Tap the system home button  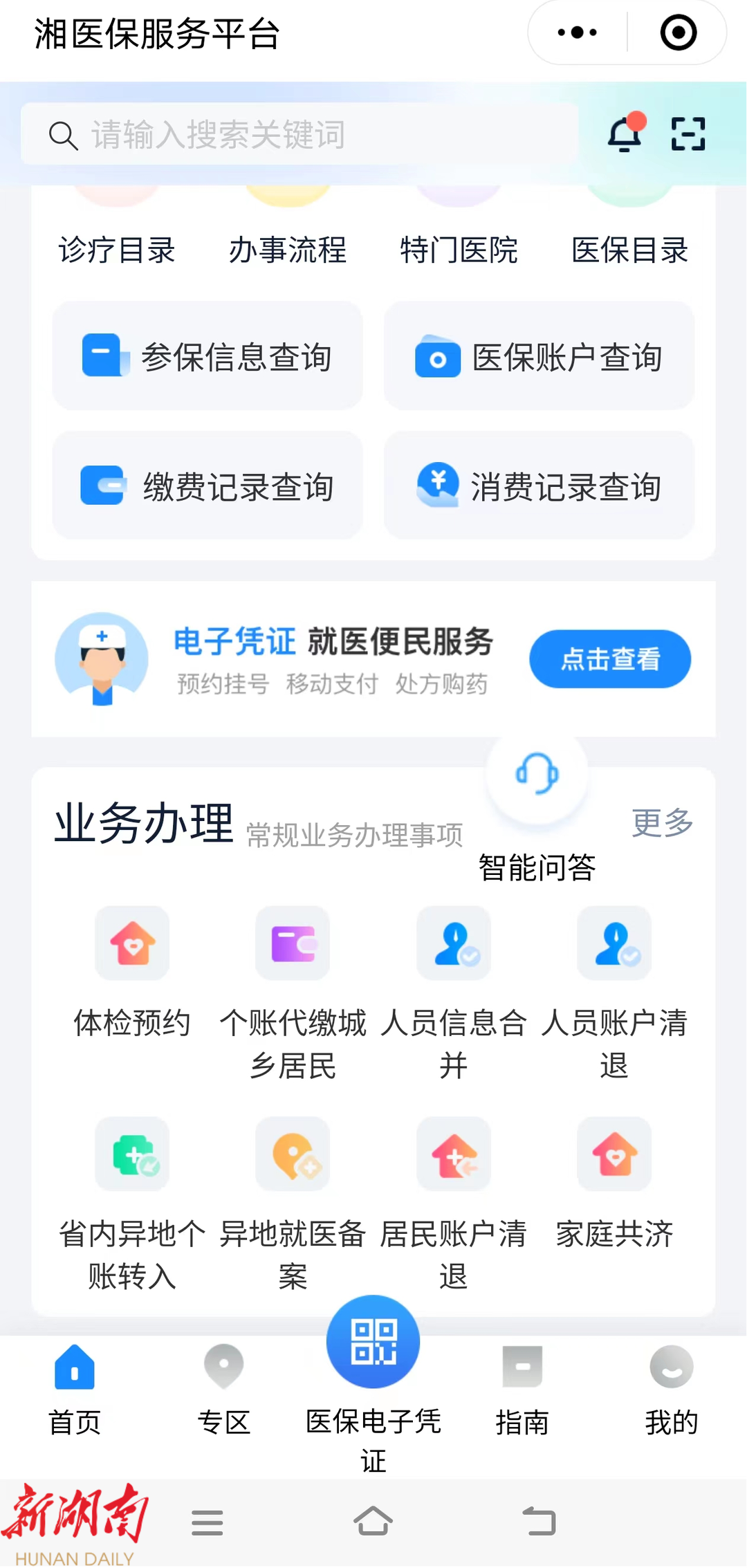tap(373, 1522)
